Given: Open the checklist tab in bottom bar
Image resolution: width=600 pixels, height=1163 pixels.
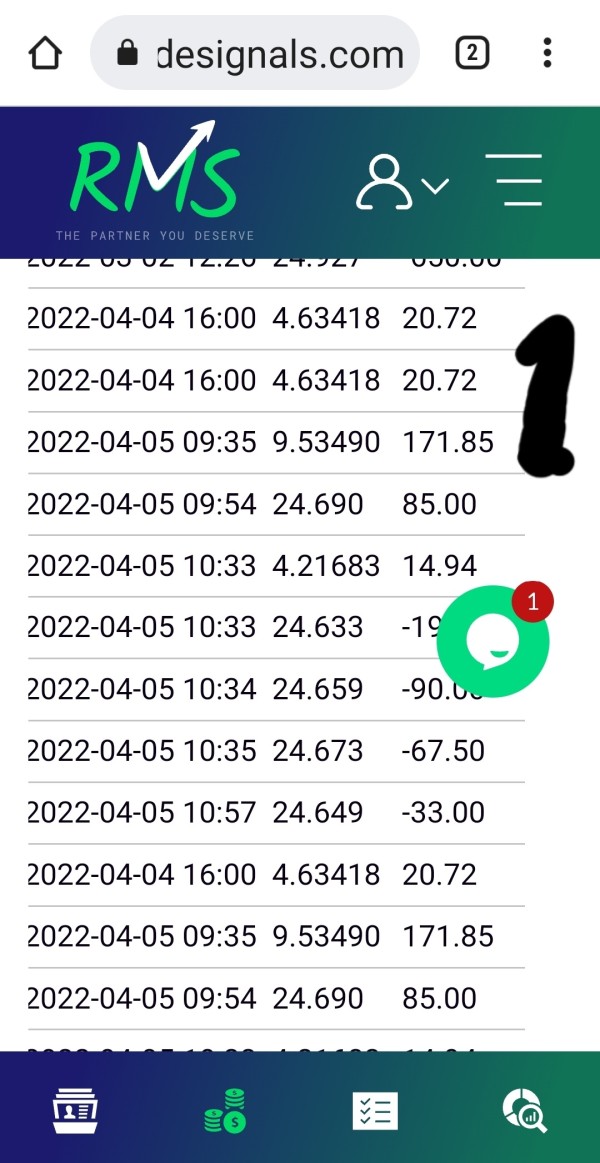Looking at the screenshot, I should [375, 1110].
